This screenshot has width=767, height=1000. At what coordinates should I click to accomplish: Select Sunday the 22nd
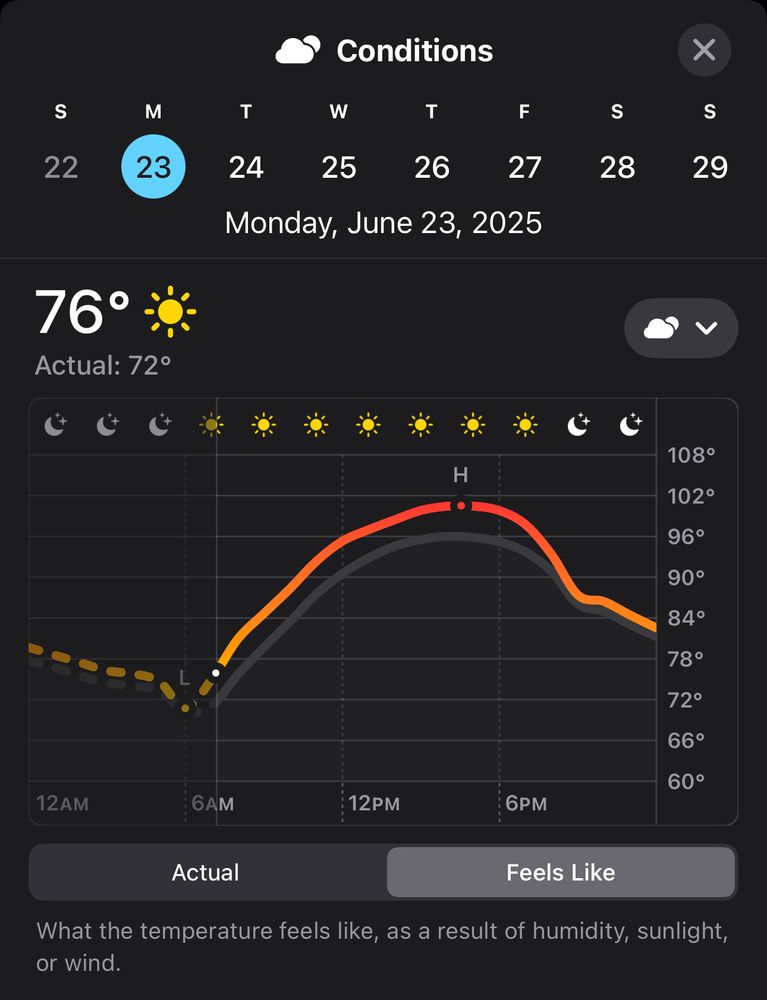pyautogui.click(x=61, y=167)
